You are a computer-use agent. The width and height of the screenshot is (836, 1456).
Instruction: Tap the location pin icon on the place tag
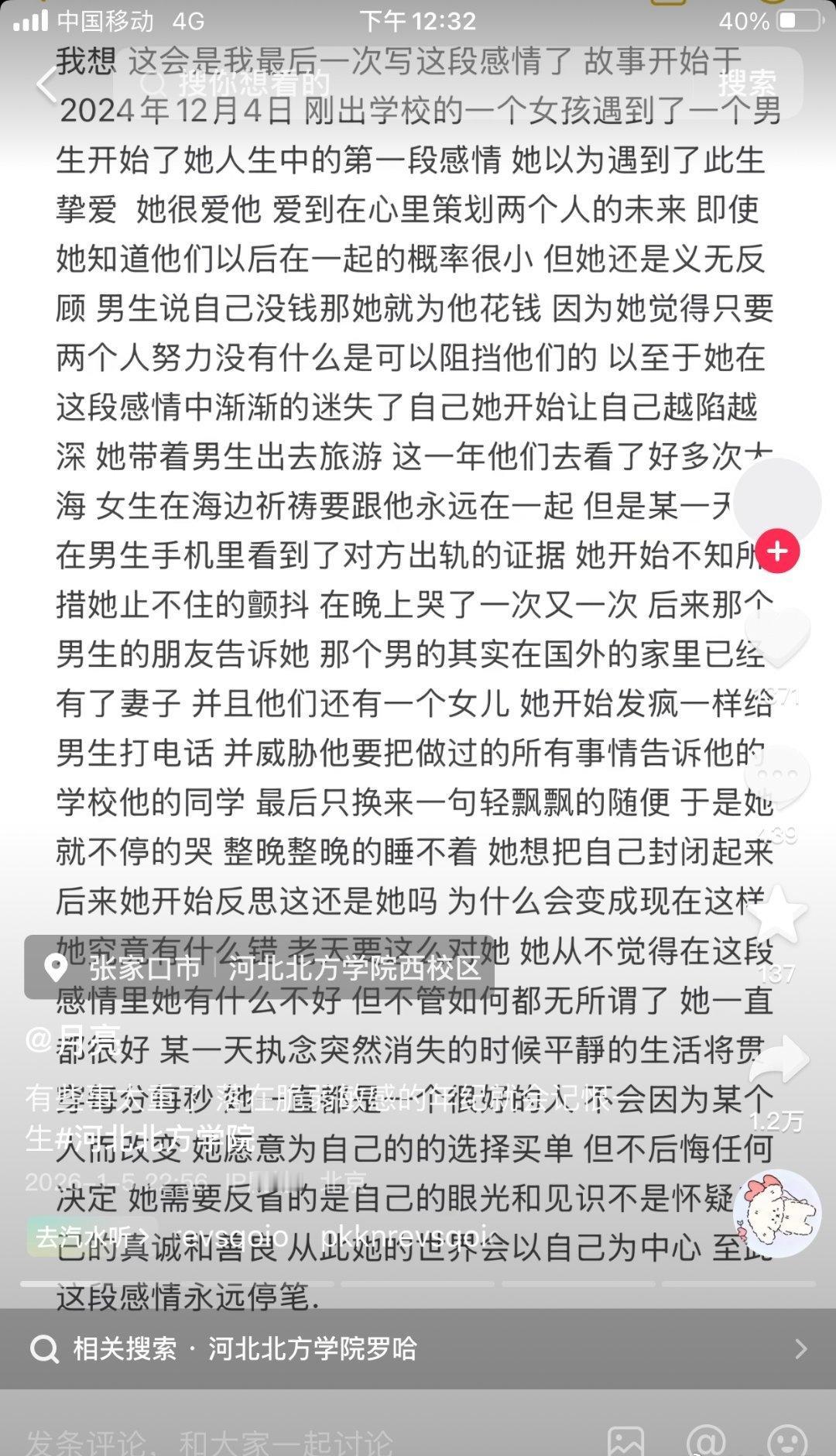(54, 968)
